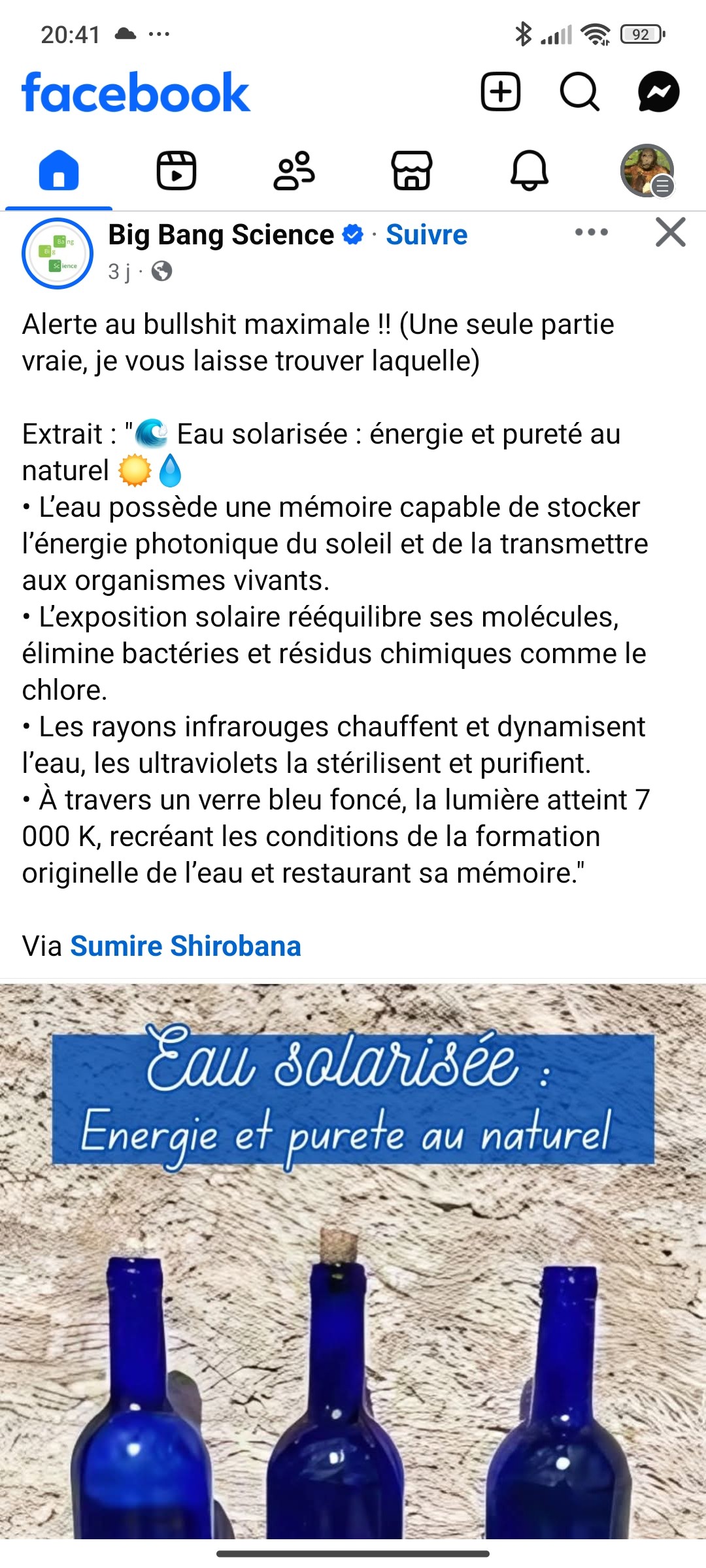Follow Big Bang Science with Suivre
This screenshot has height=1568, width=706.
tap(426, 235)
